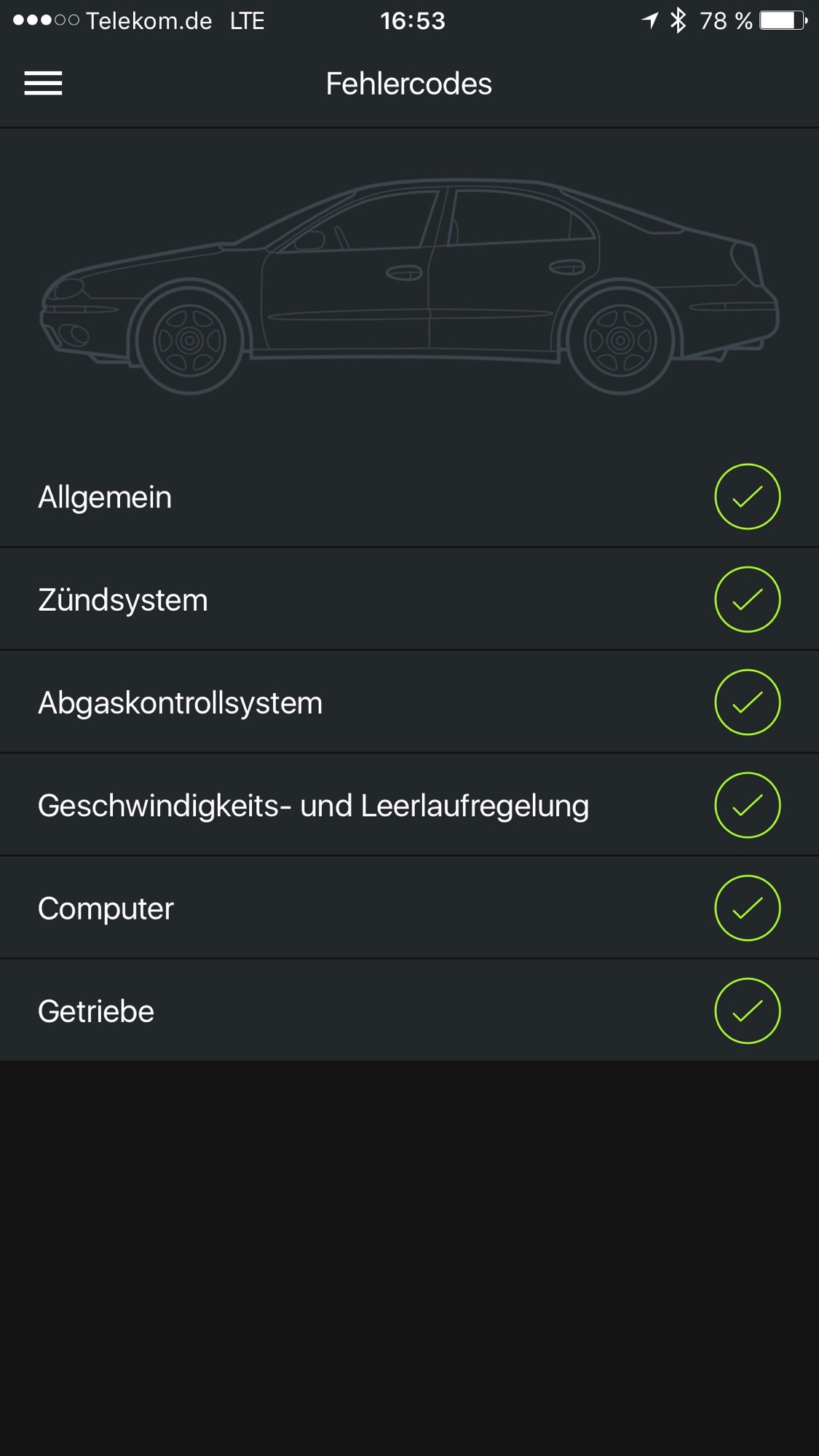Open the Allgemein error codes row
This screenshot has width=819, height=1456.
pos(409,496)
